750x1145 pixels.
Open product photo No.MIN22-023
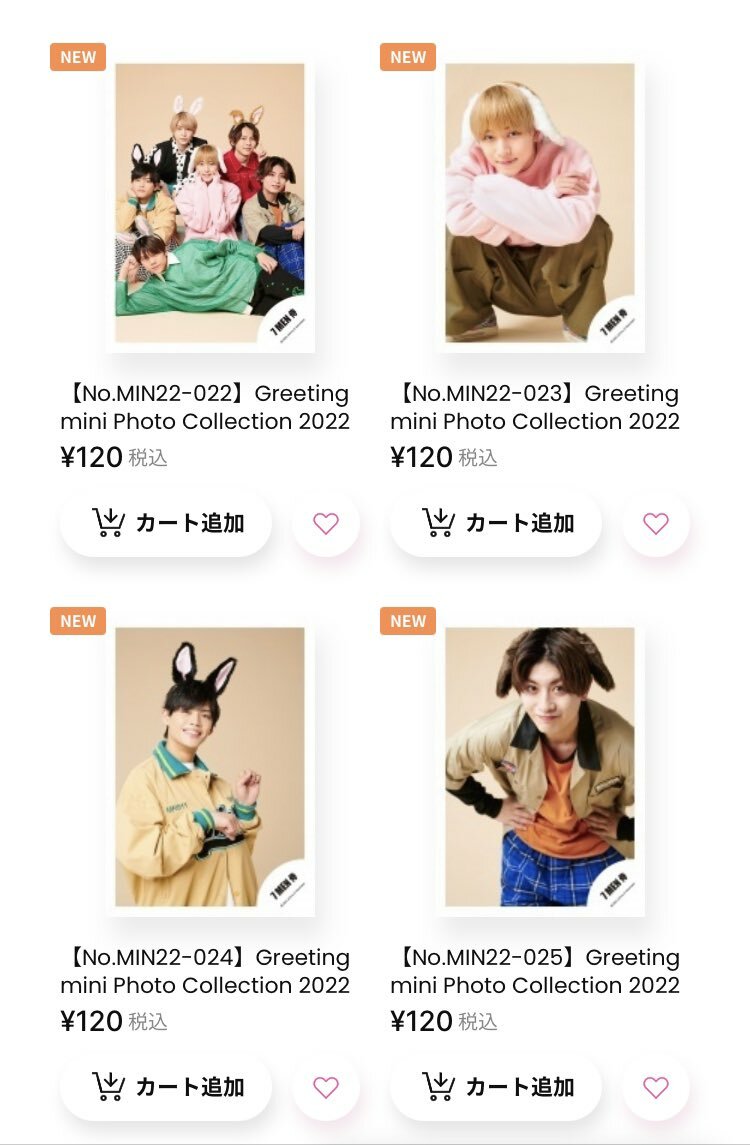click(540, 204)
